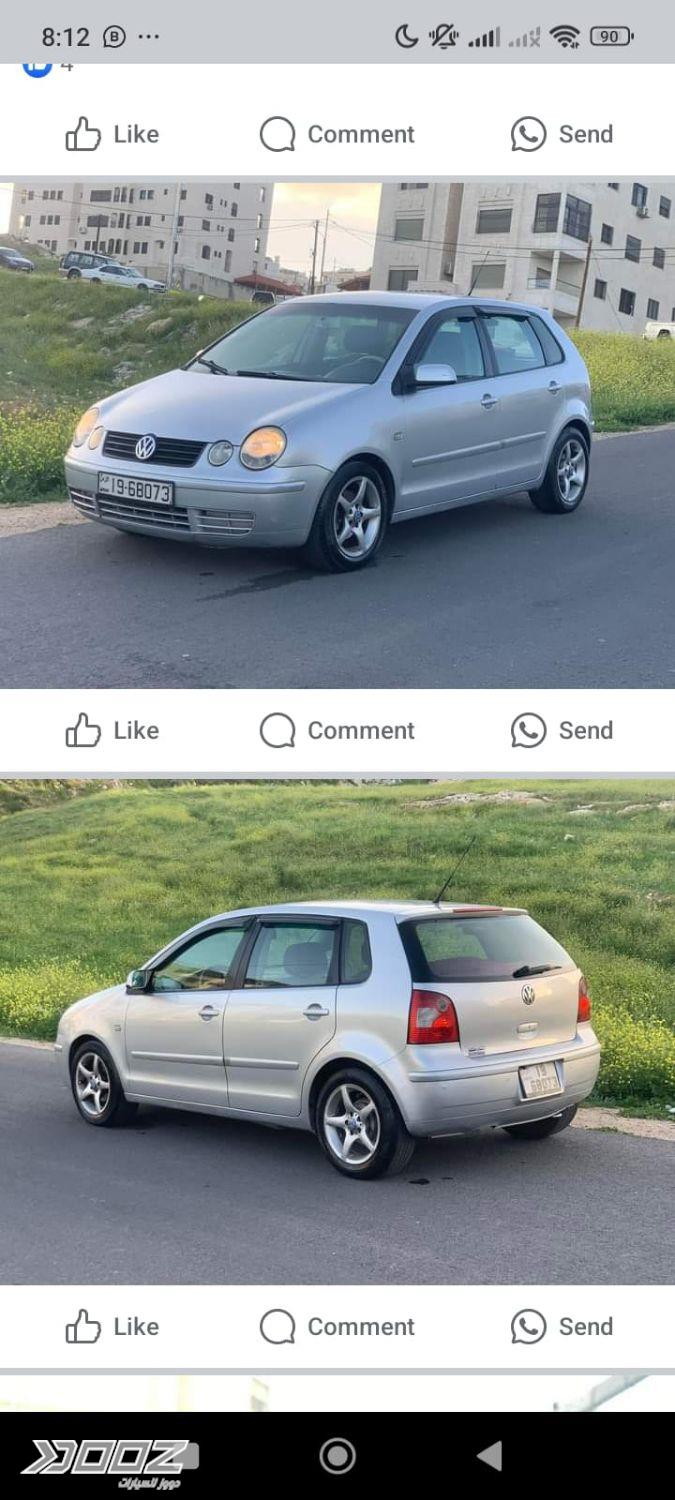Send the rear-view Volkswagen photo via WhatsApp
Screen dimensions: 675x1500
[x=562, y=1327]
